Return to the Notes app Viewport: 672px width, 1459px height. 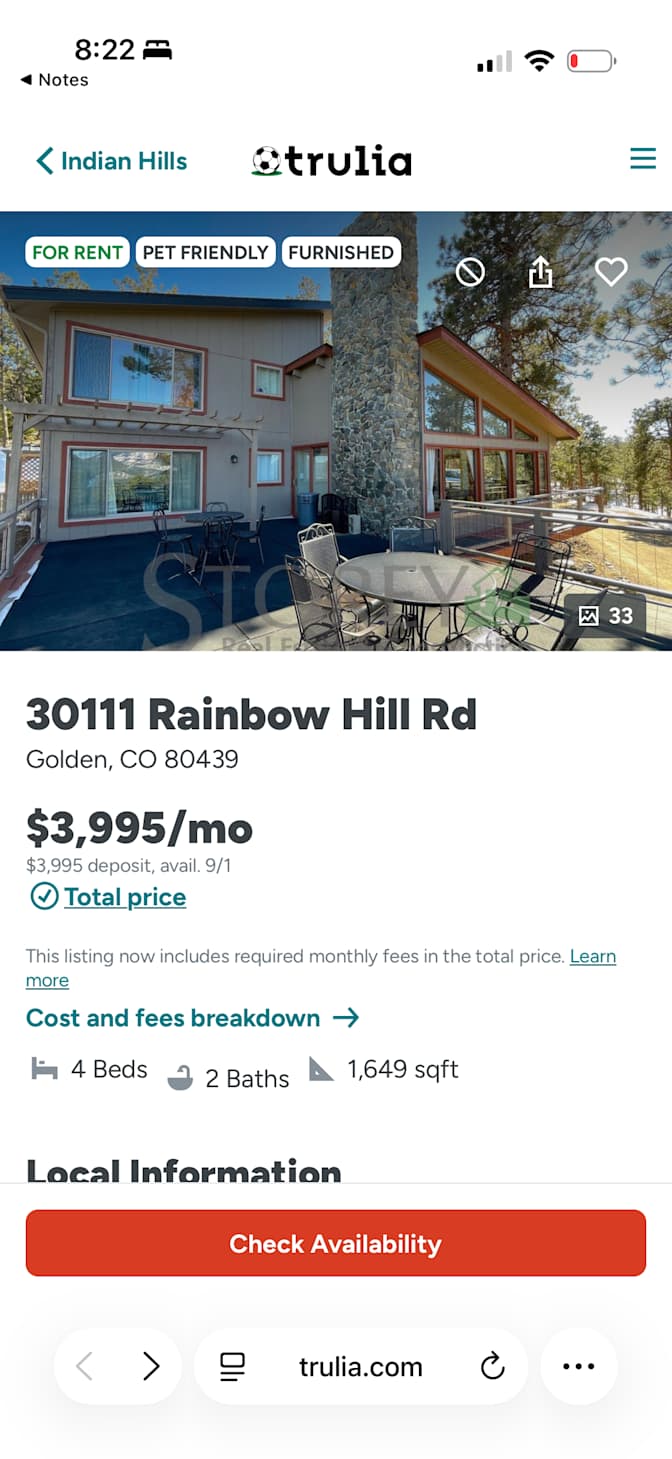coord(54,80)
